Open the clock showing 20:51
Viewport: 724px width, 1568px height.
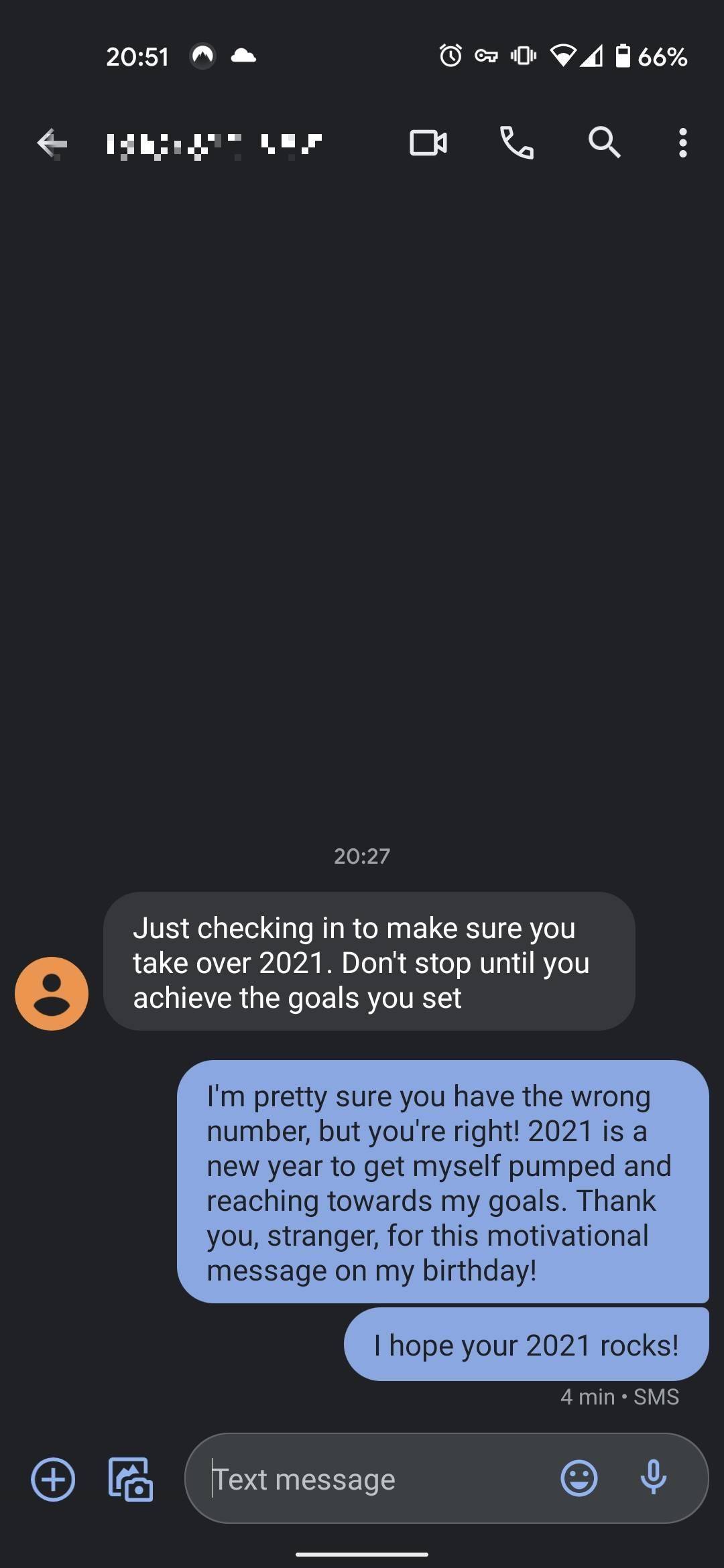point(137,56)
